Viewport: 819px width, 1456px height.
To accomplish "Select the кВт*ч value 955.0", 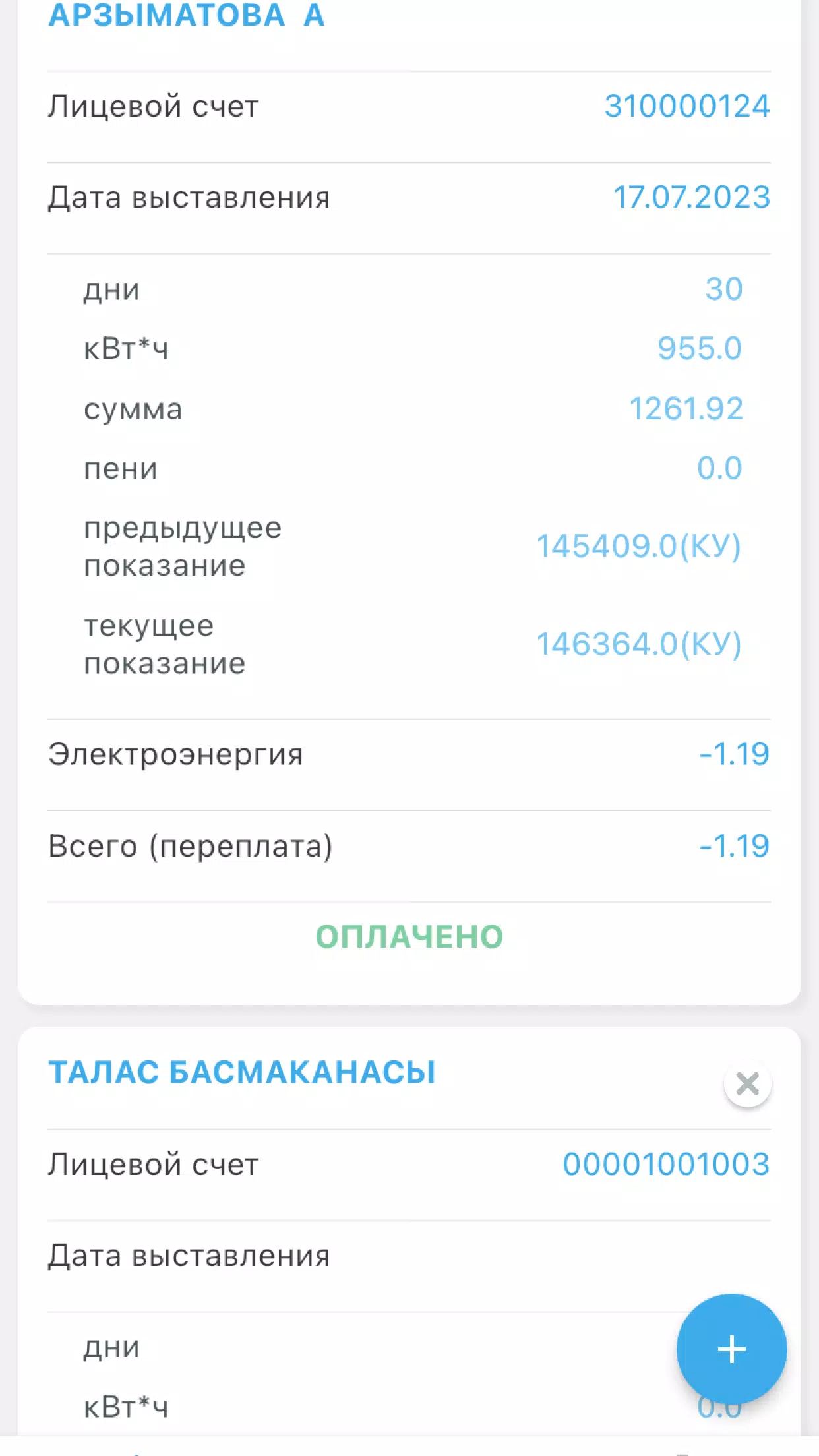I will [x=701, y=349].
